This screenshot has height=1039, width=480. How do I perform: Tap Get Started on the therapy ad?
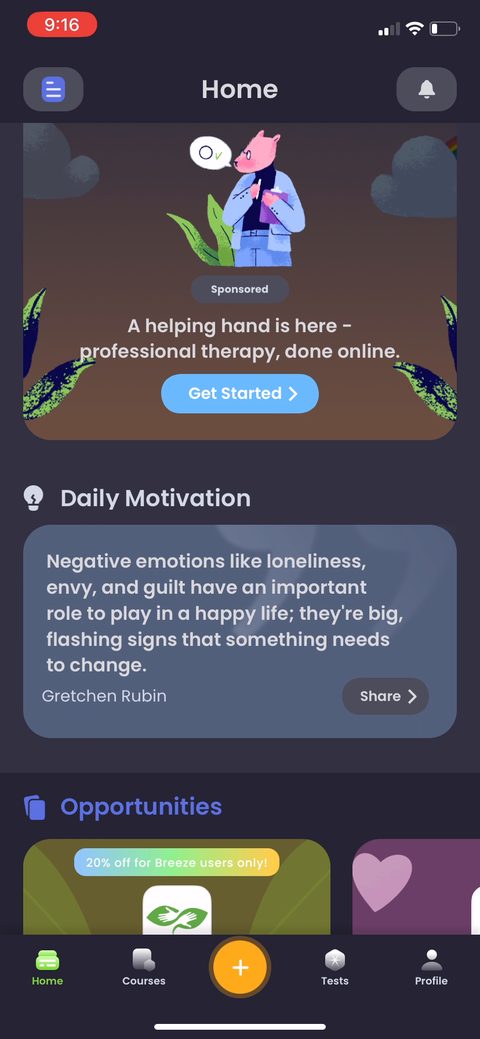click(x=240, y=394)
